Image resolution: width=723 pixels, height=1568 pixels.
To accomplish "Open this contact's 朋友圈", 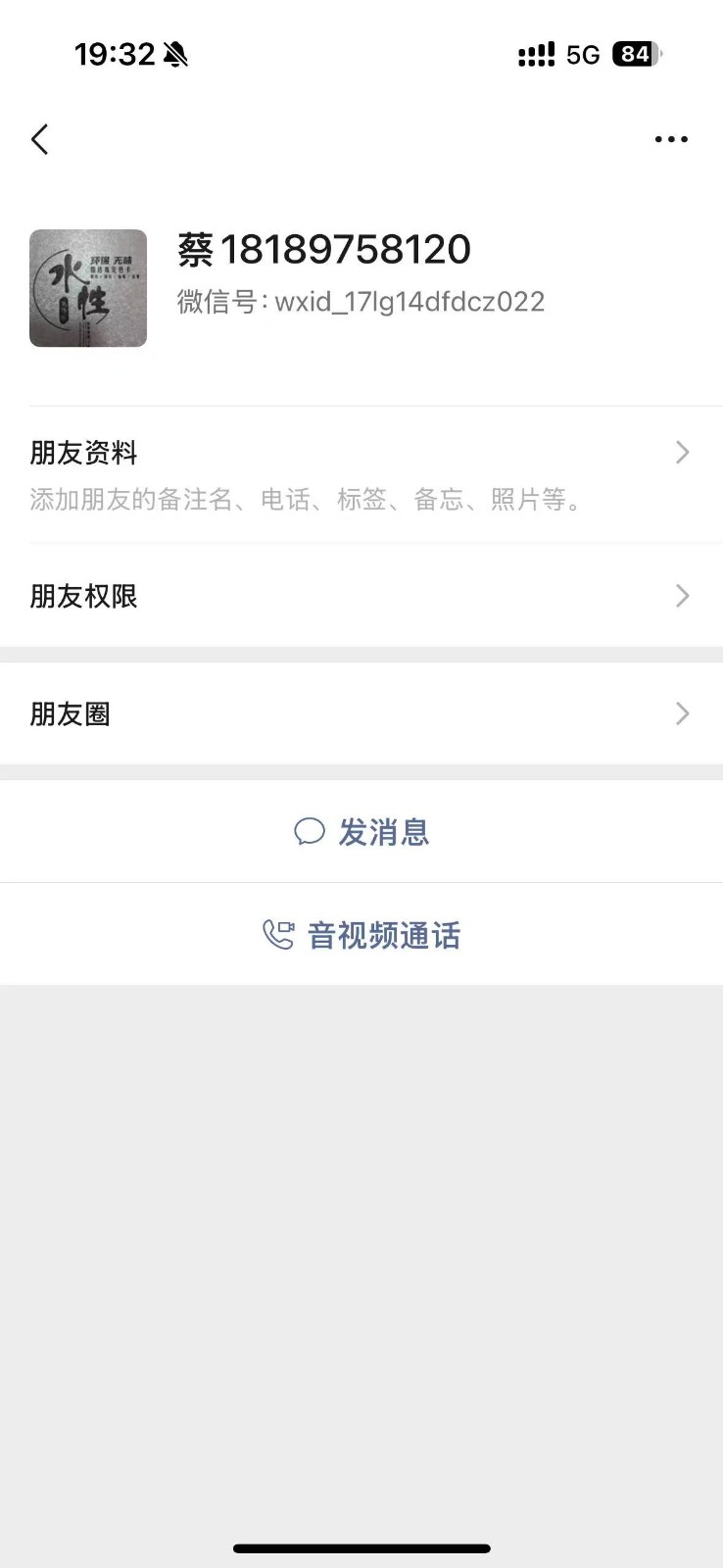I will point(361,713).
